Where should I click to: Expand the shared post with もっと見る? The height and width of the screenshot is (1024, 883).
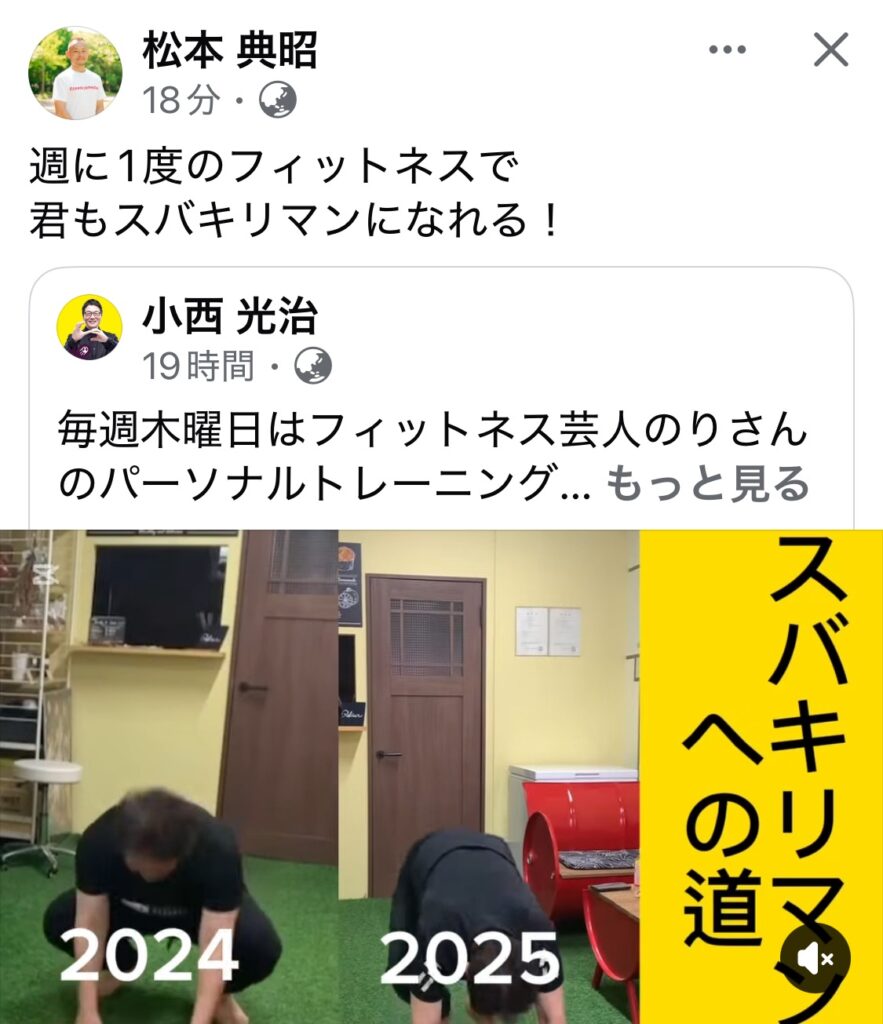(x=708, y=484)
